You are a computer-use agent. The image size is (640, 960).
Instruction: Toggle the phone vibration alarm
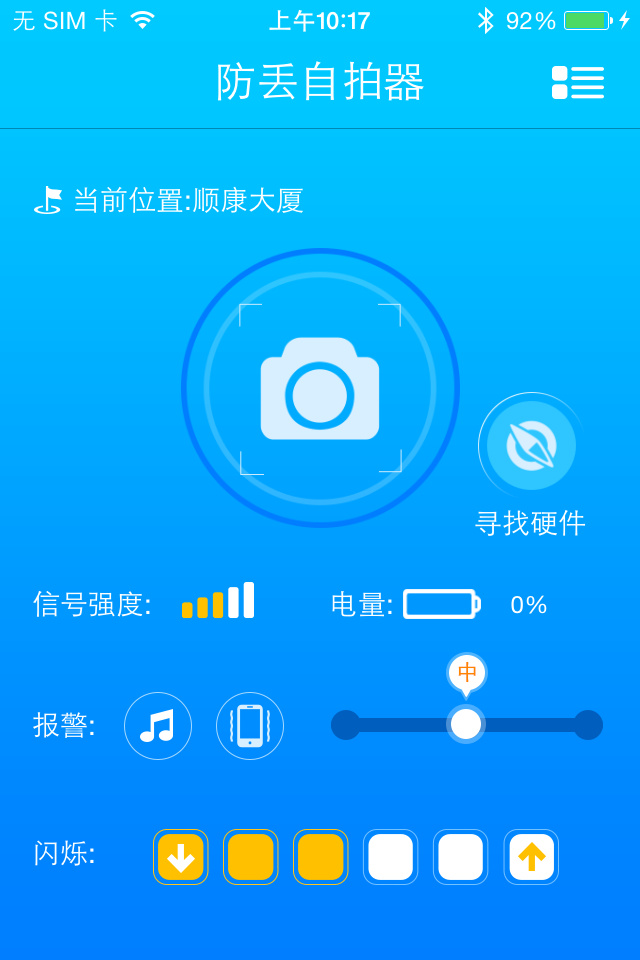click(250, 726)
